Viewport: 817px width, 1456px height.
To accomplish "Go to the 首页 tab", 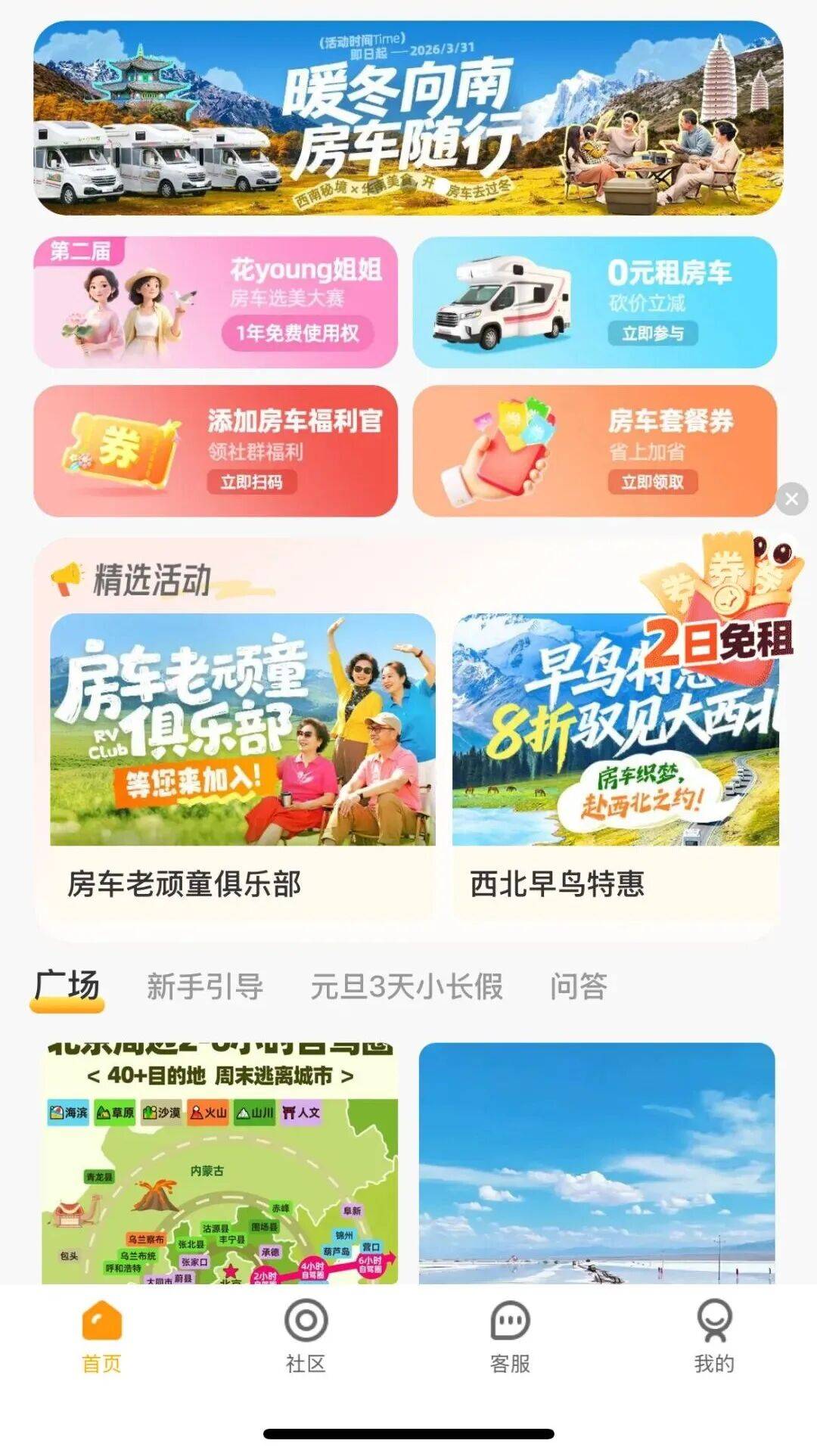I will point(101,1336).
